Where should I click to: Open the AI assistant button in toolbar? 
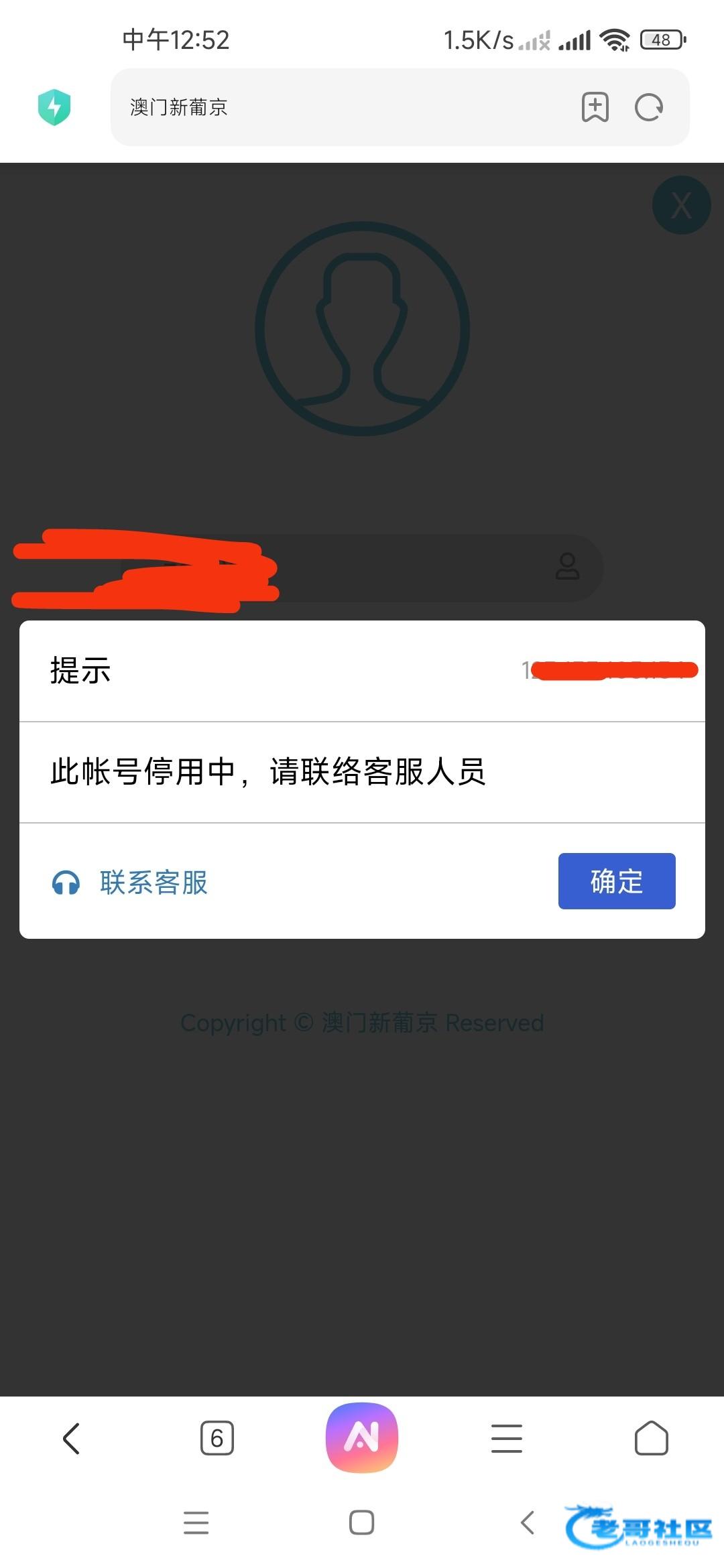tap(362, 1438)
